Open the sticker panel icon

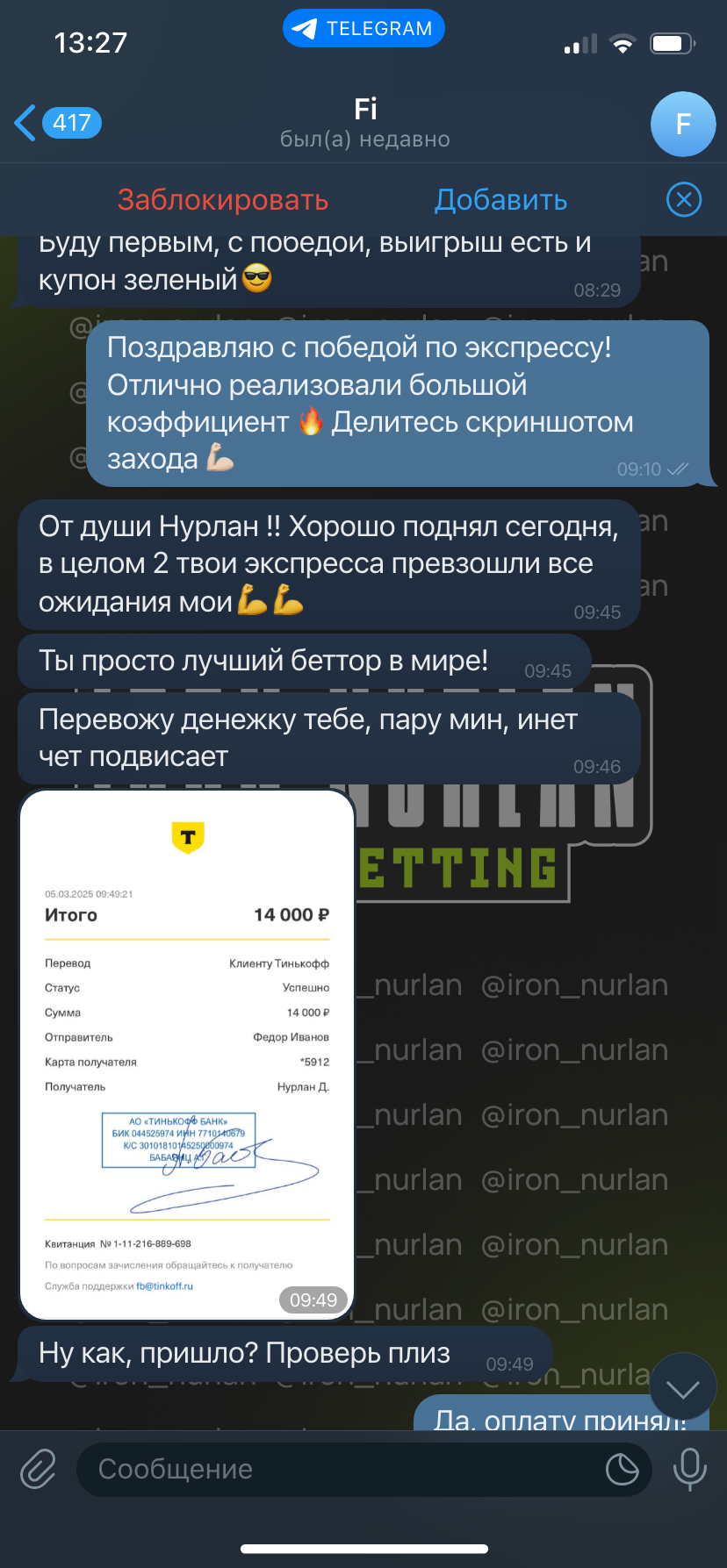623,1469
